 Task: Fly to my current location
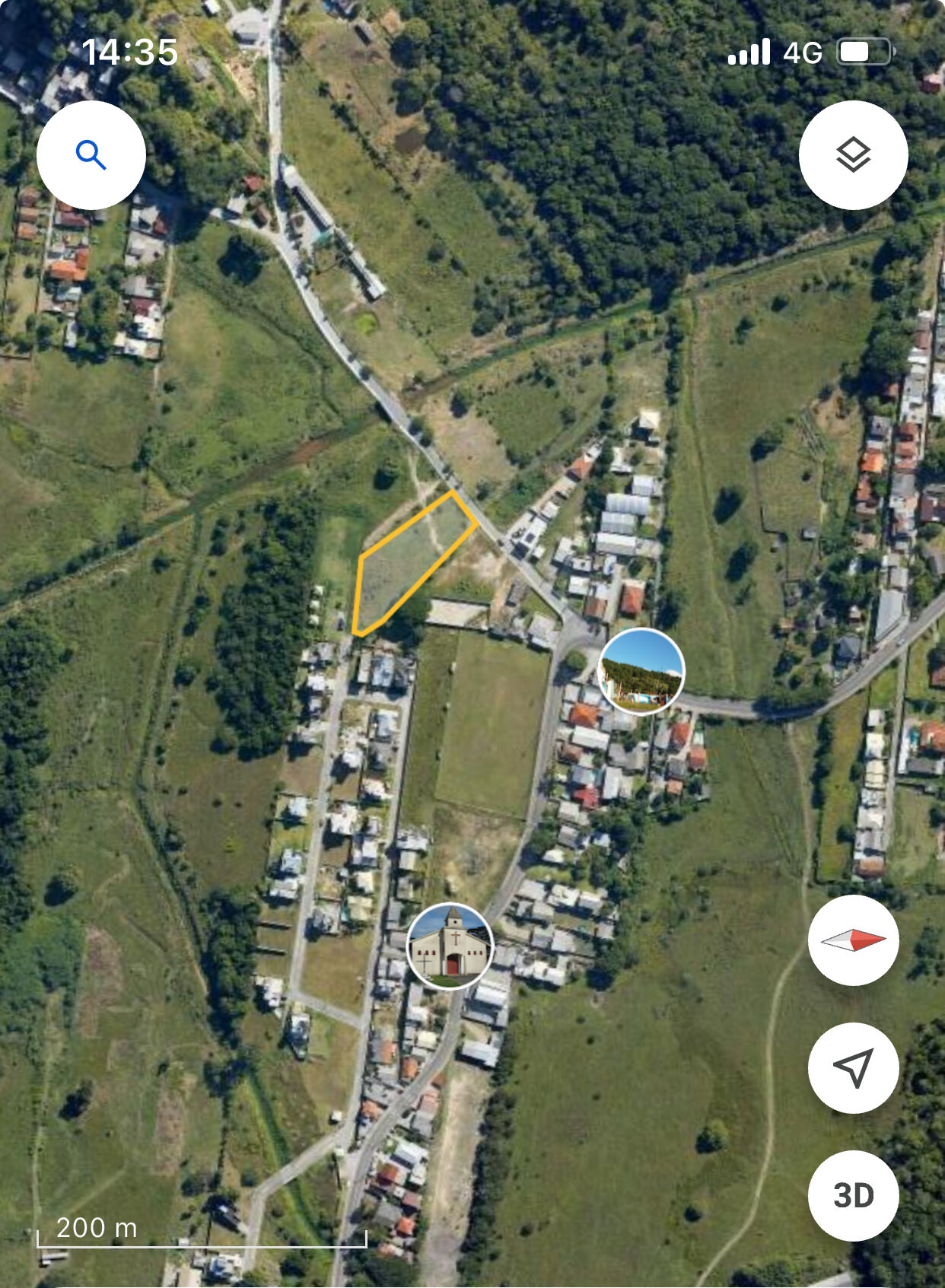pos(853,1068)
